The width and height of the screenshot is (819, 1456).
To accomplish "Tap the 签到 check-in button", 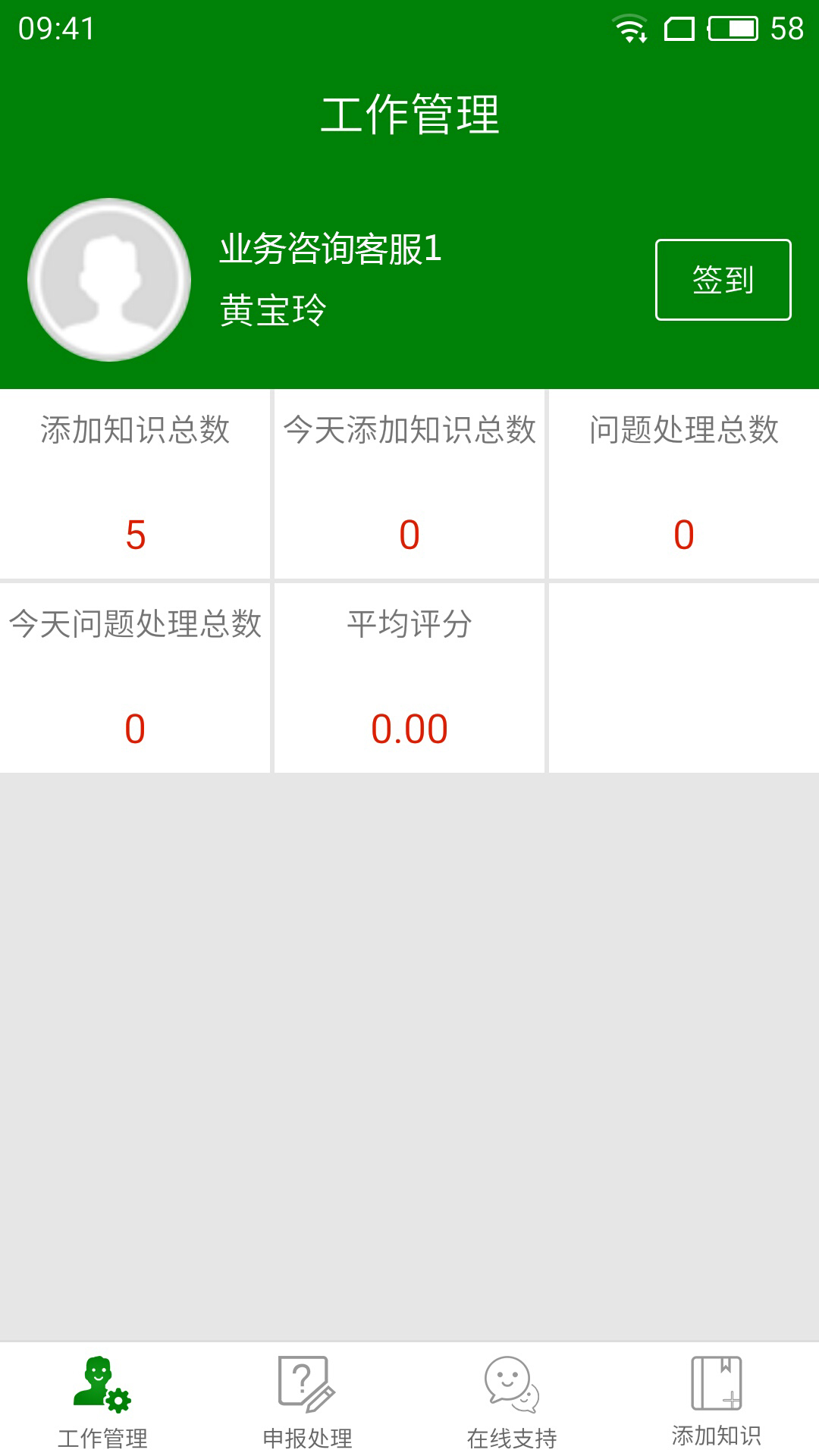I will pos(723,280).
